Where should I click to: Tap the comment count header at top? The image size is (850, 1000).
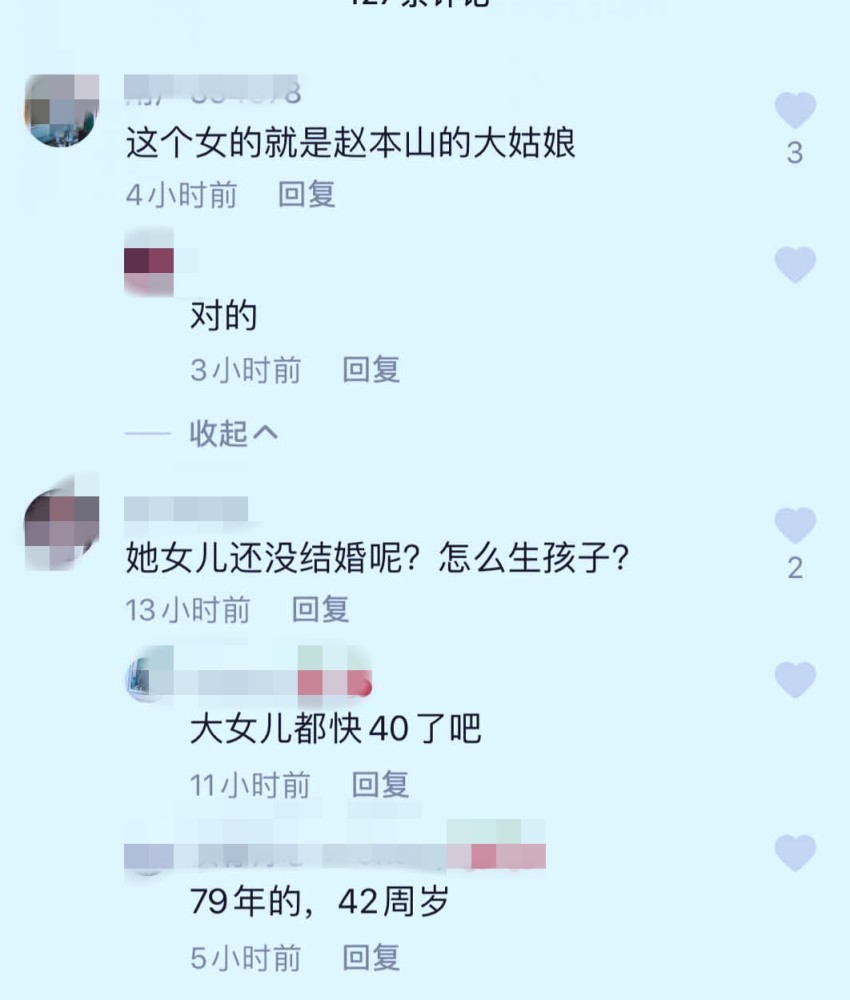(x=425, y=5)
